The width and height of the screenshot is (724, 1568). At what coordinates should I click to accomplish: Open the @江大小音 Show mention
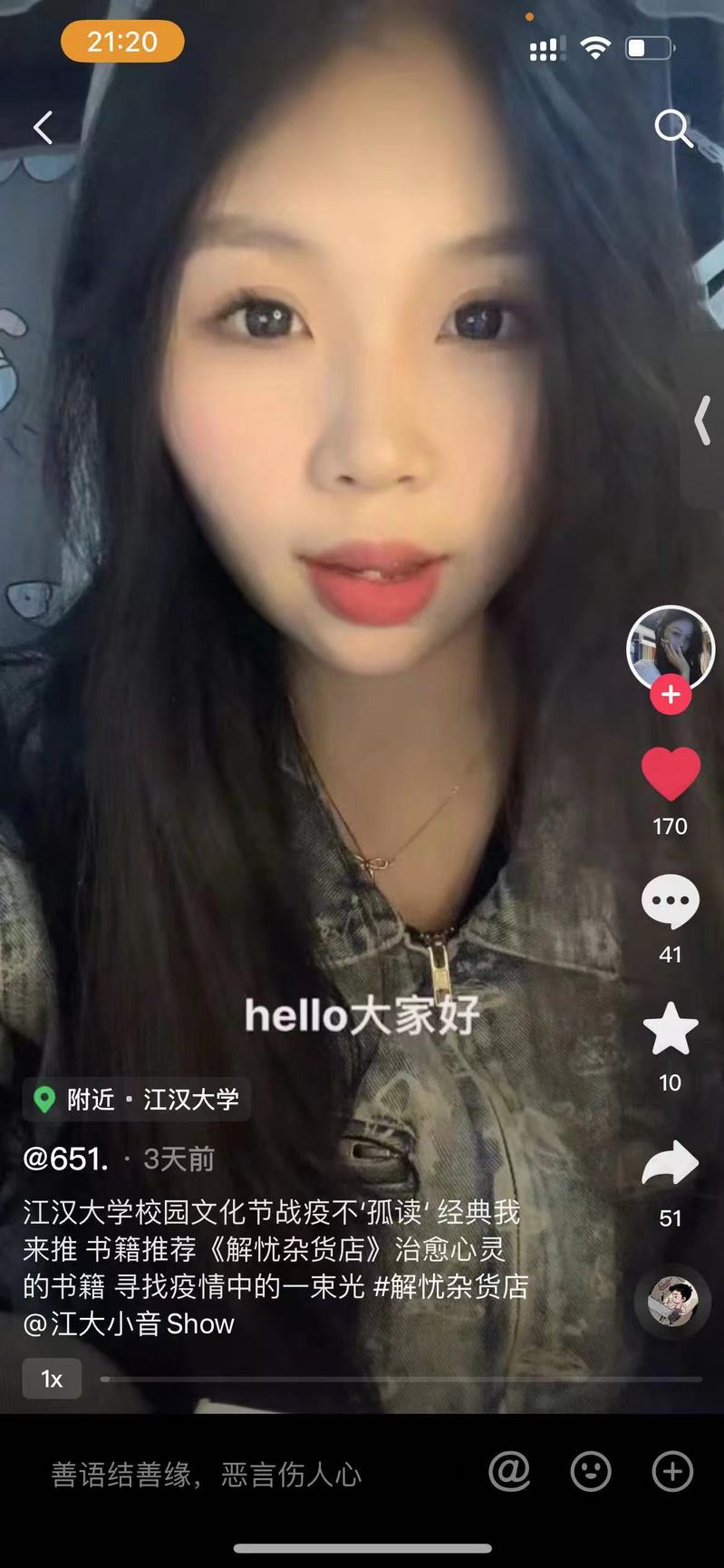(129, 1324)
